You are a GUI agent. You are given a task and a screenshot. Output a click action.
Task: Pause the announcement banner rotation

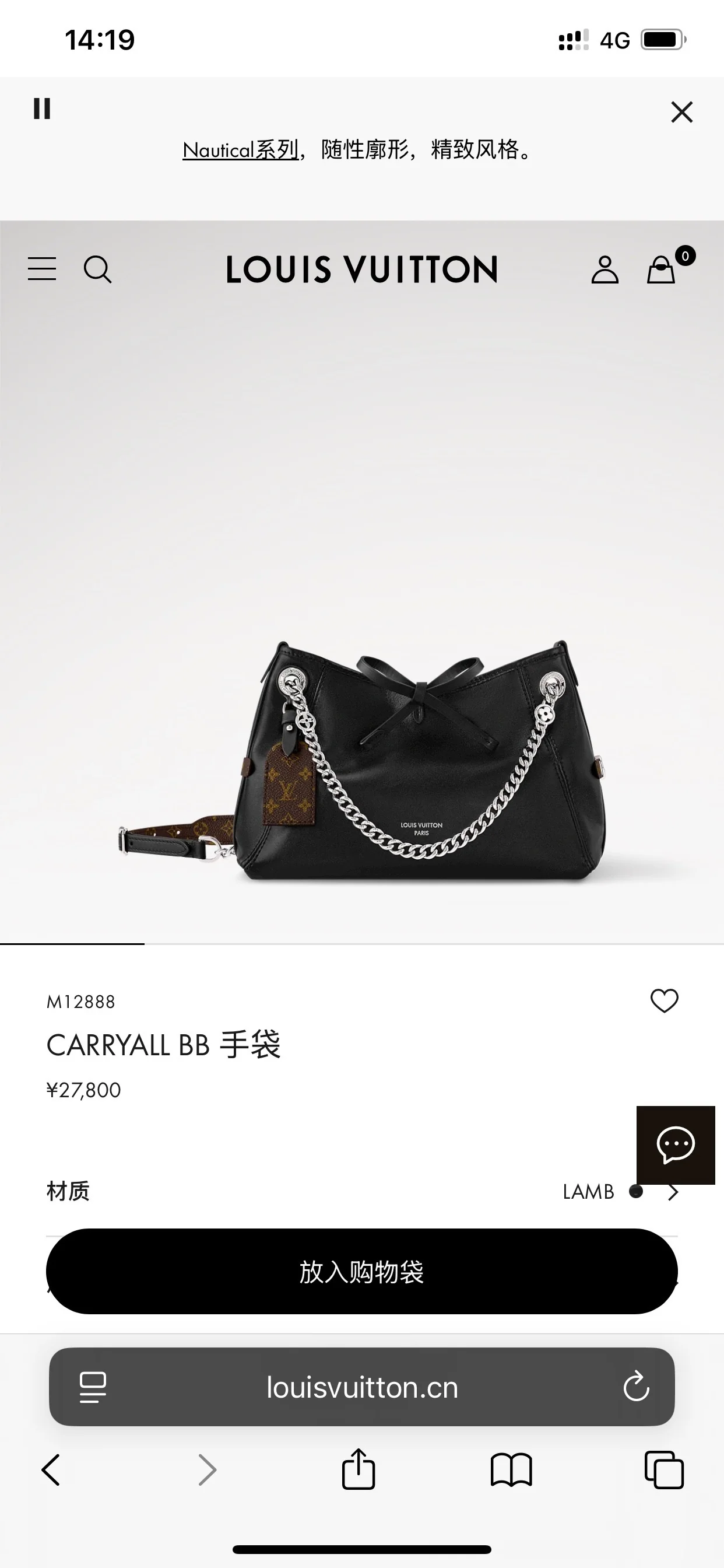click(x=42, y=109)
